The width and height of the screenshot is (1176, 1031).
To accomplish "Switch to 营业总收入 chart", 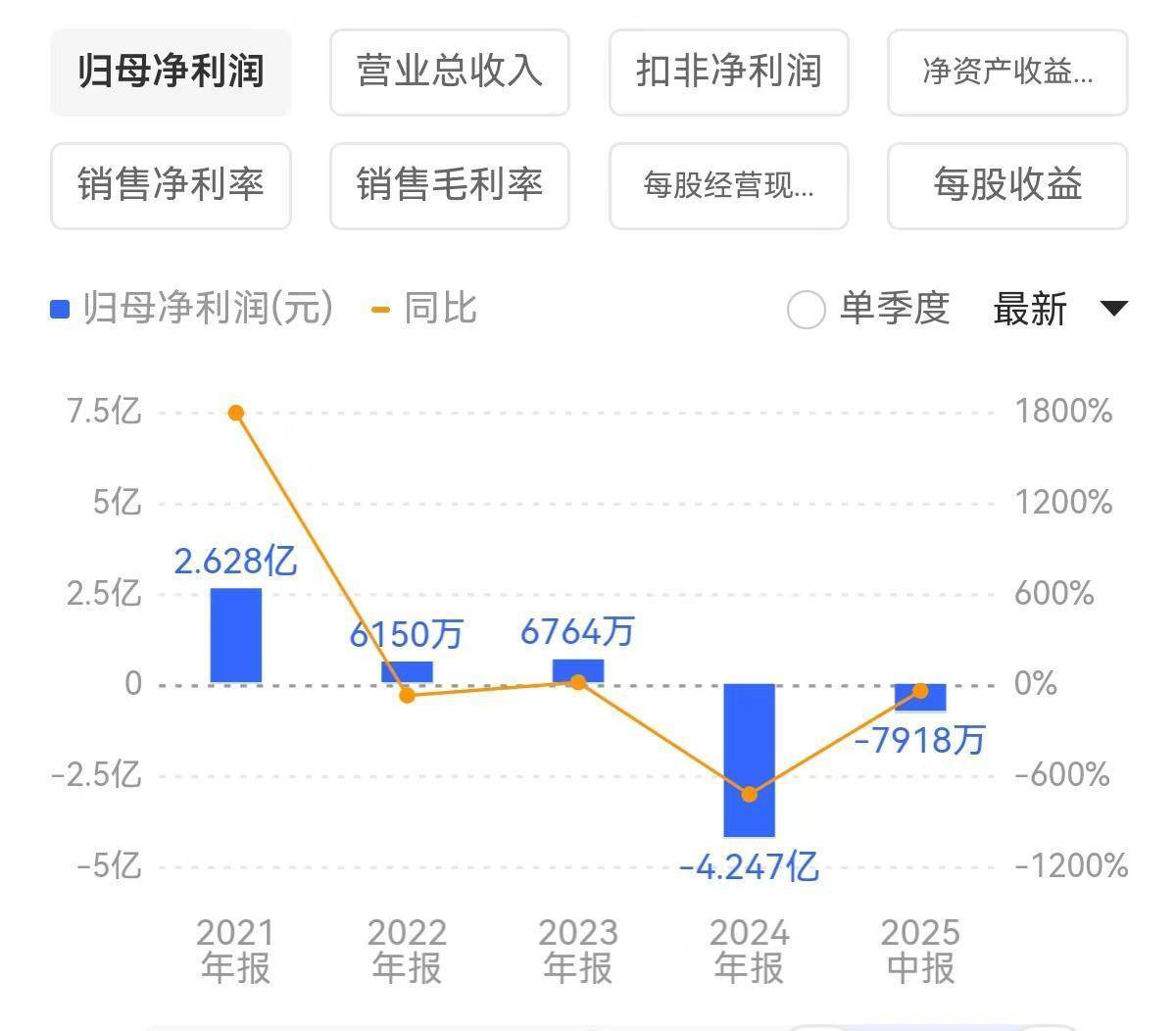I will pos(450,73).
